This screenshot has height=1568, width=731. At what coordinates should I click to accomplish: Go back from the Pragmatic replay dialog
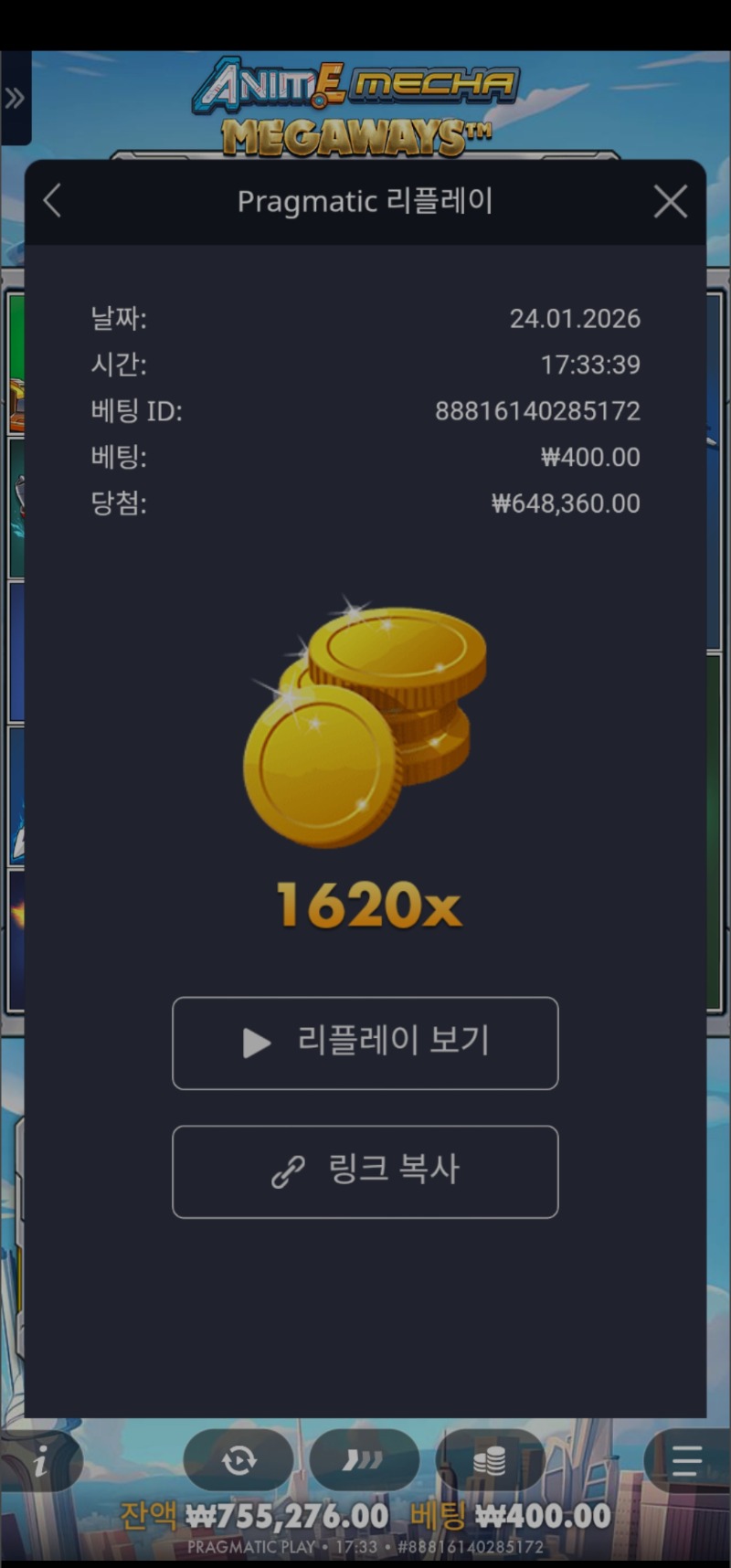(x=53, y=201)
